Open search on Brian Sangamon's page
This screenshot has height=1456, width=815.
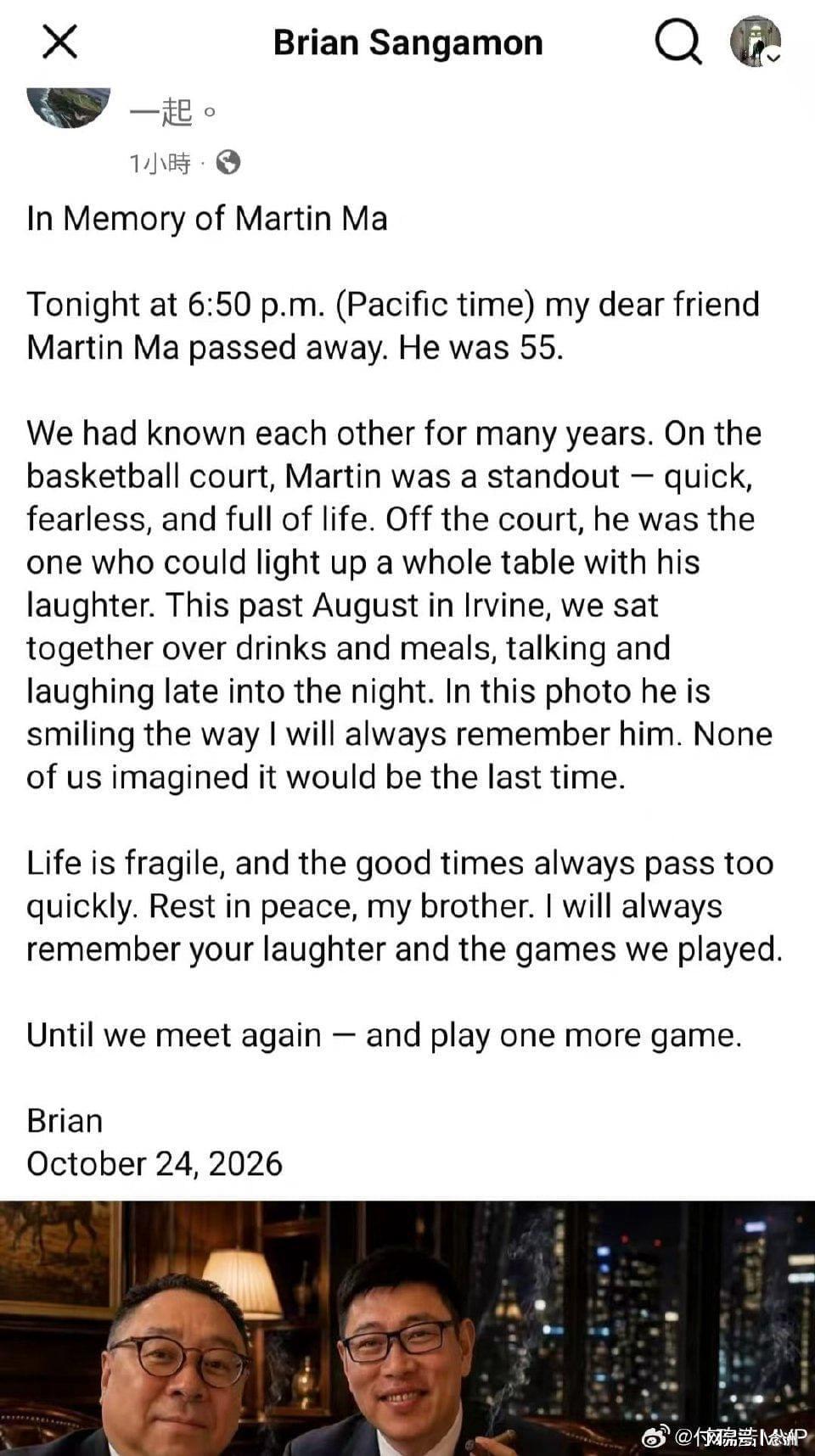(x=677, y=42)
